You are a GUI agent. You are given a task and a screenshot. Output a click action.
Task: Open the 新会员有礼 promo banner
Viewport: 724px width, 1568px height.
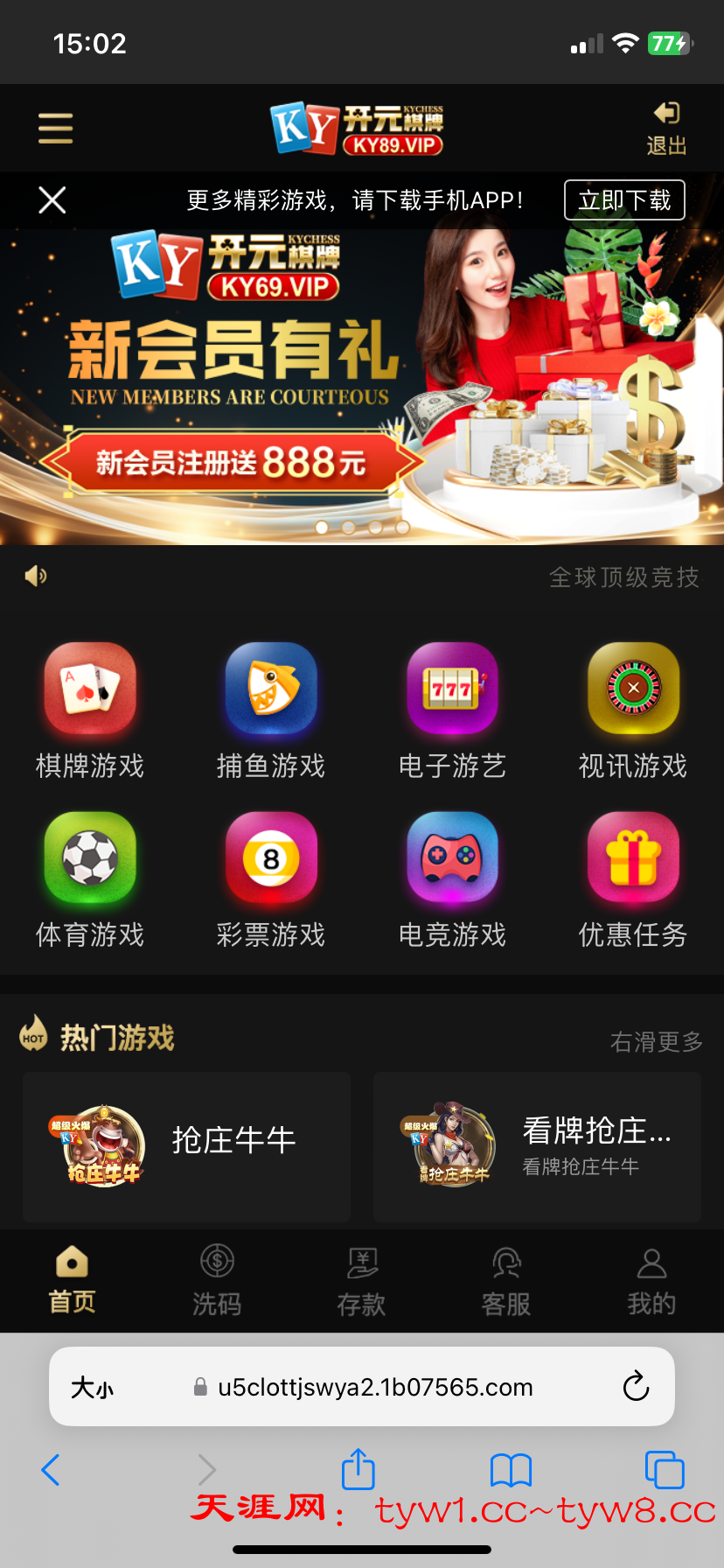(362, 385)
